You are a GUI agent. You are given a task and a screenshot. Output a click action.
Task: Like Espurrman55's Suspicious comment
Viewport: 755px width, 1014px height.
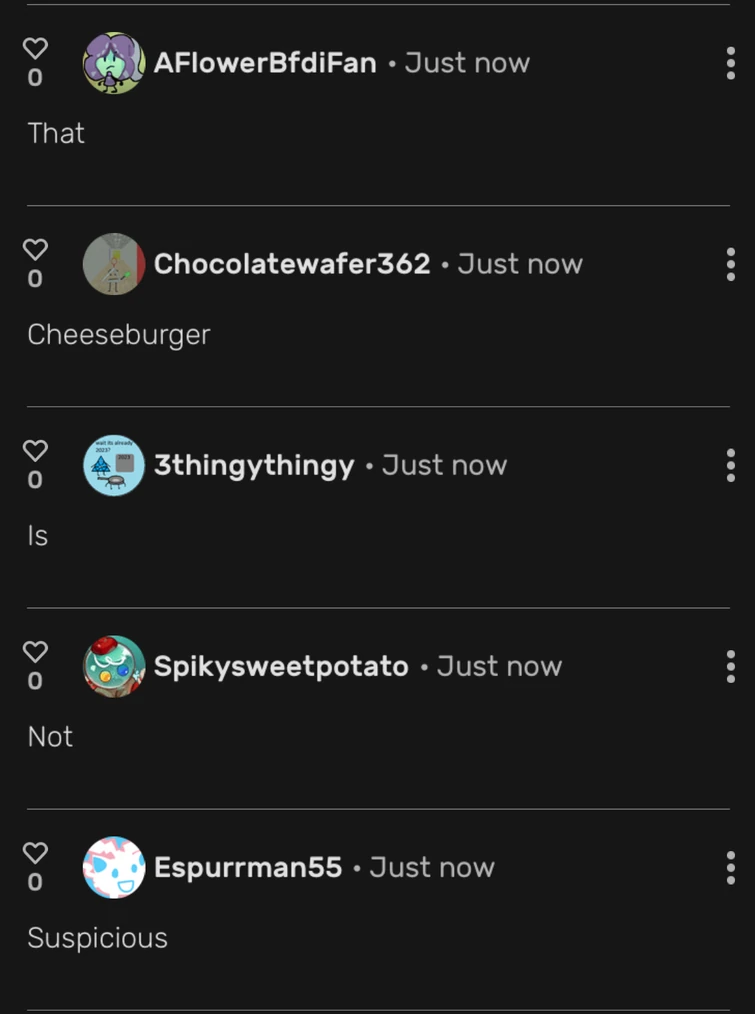pyautogui.click(x=35, y=852)
